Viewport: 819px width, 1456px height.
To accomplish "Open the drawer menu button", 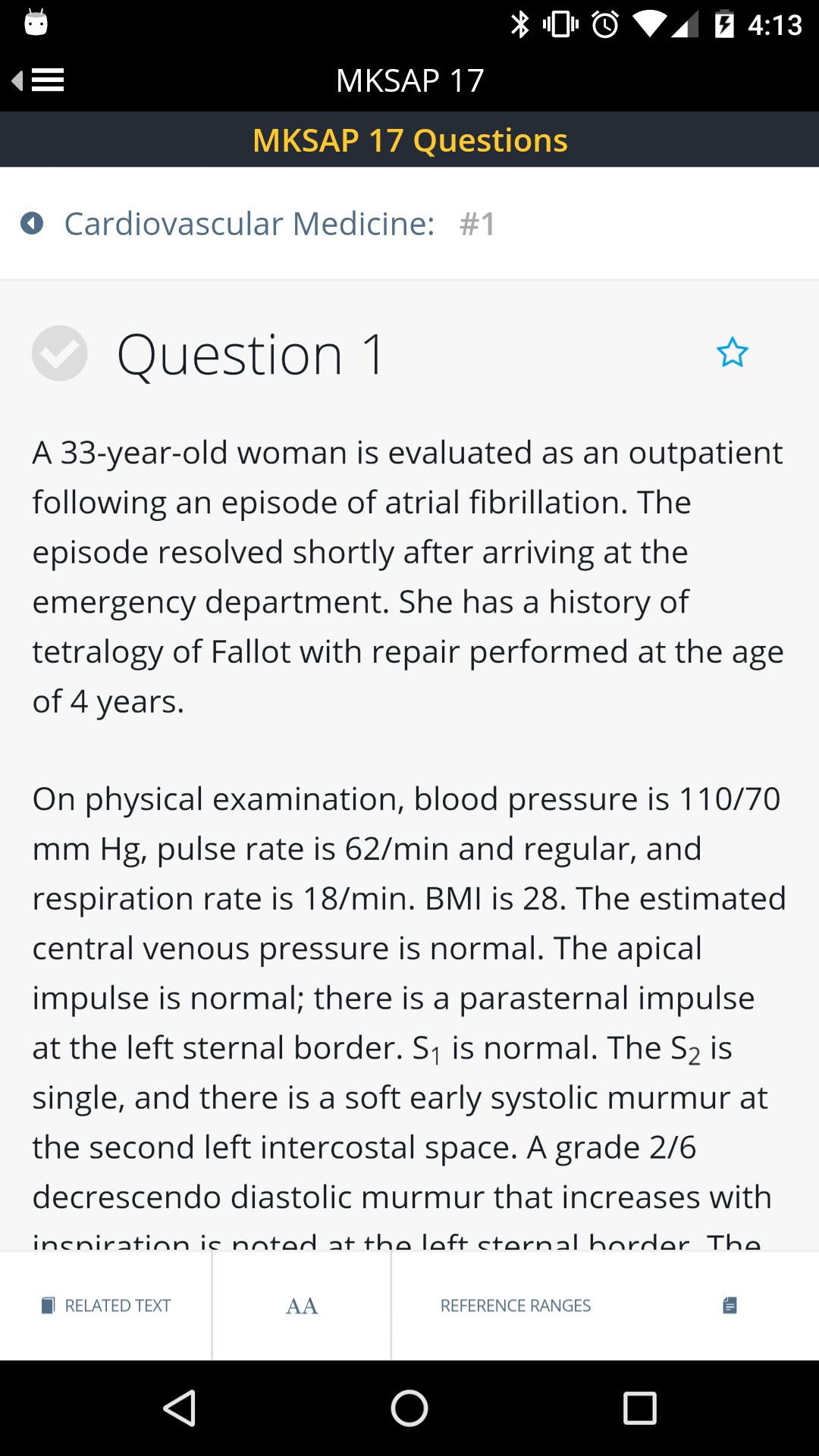I will (x=39, y=80).
